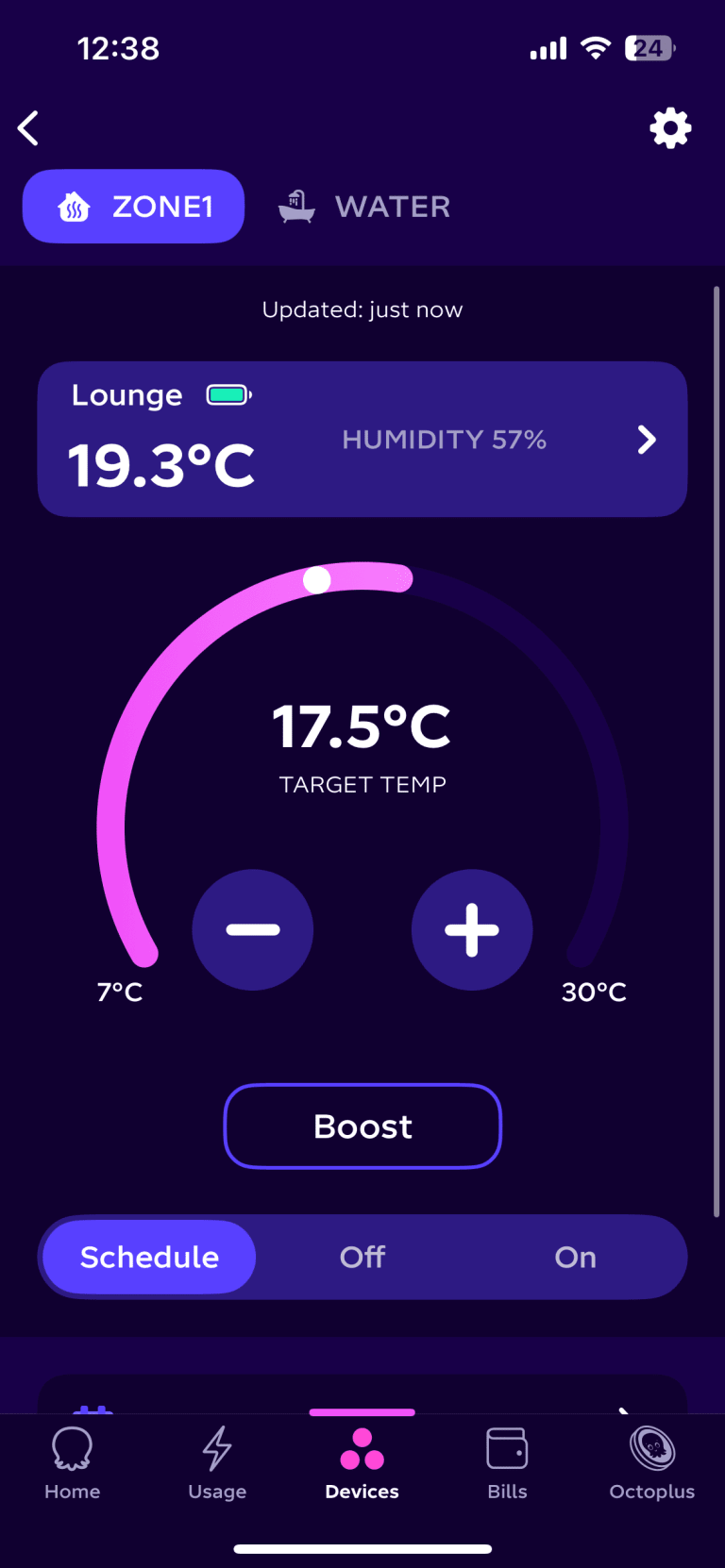Decrease target temperature with minus button
The width and height of the screenshot is (725, 1568).
[253, 929]
